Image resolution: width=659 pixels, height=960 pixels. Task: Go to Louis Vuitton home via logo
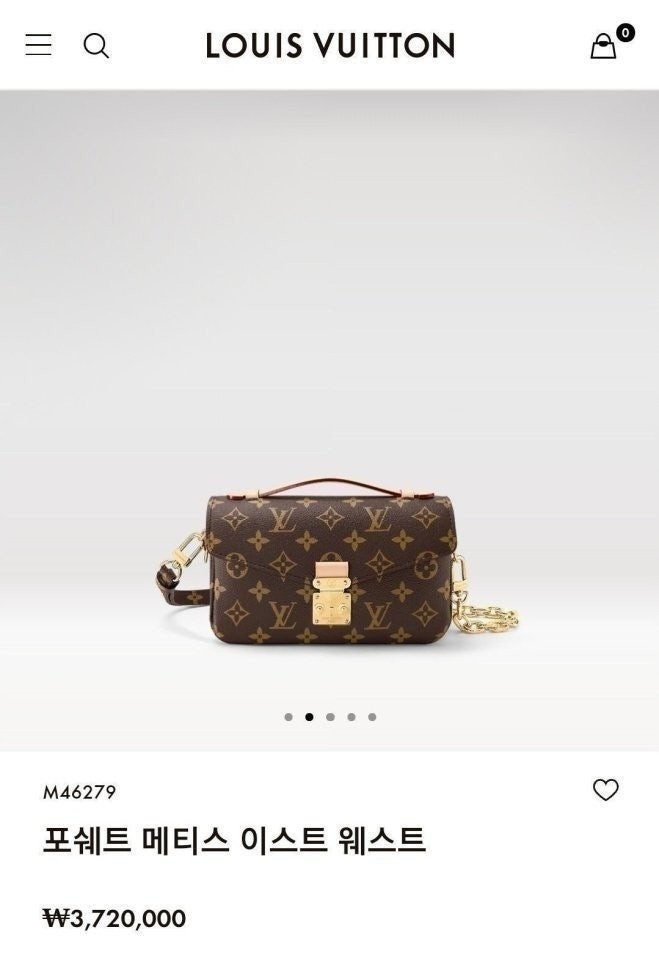330,45
